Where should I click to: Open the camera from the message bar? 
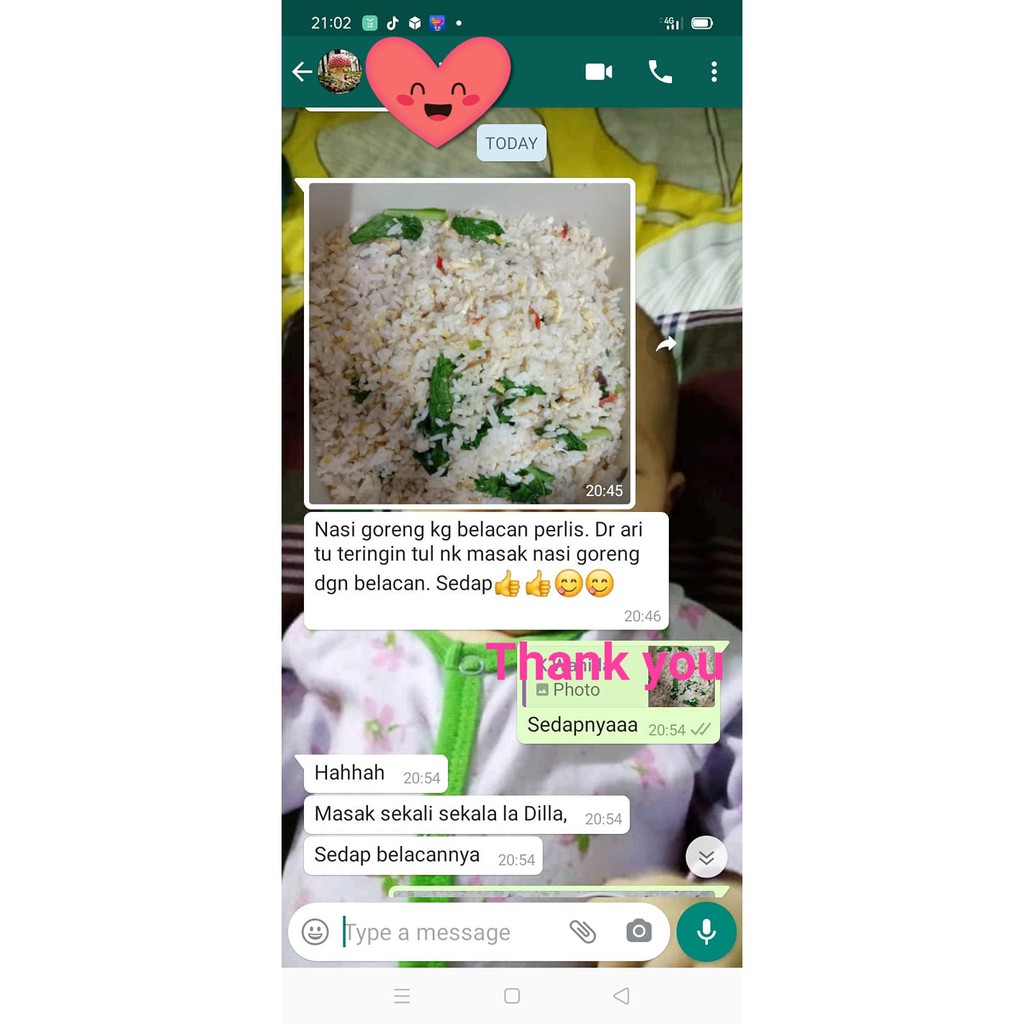click(x=639, y=931)
